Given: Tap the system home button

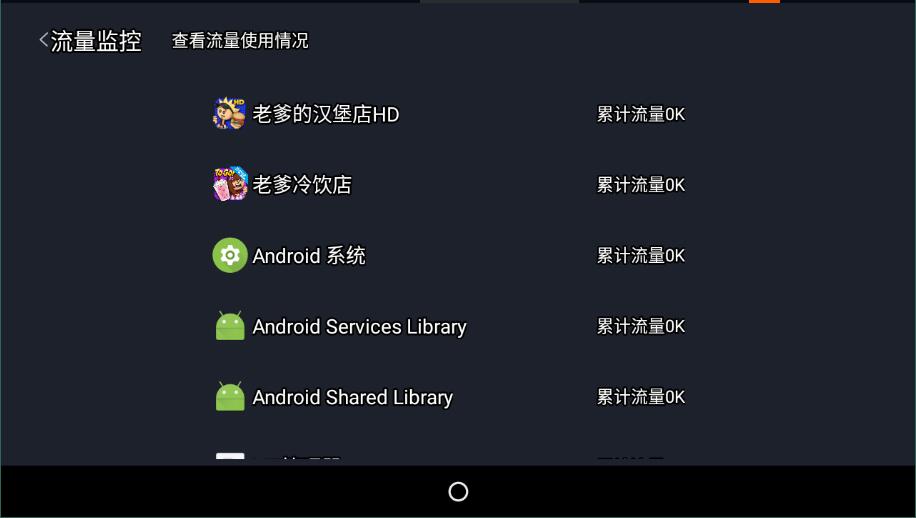Looking at the screenshot, I should click(x=458, y=491).
